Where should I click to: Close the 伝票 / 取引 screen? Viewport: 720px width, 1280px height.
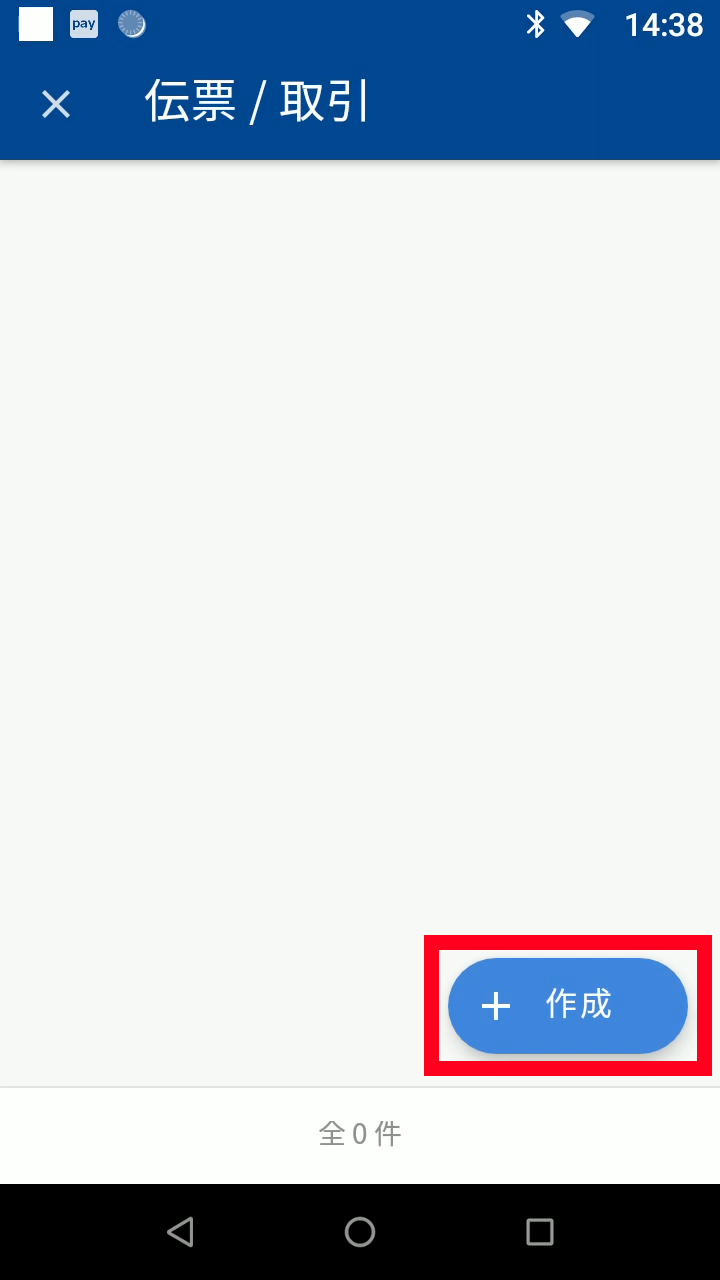coord(56,104)
